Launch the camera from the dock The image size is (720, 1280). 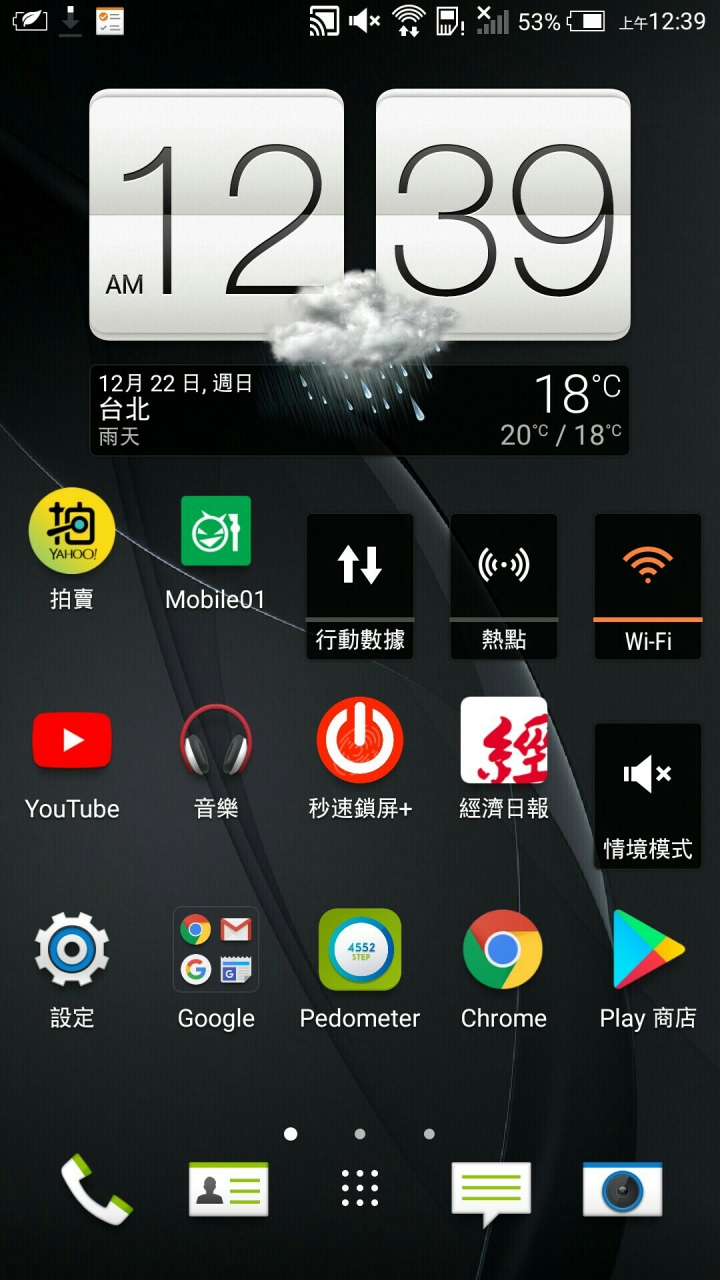pyautogui.click(x=622, y=1189)
